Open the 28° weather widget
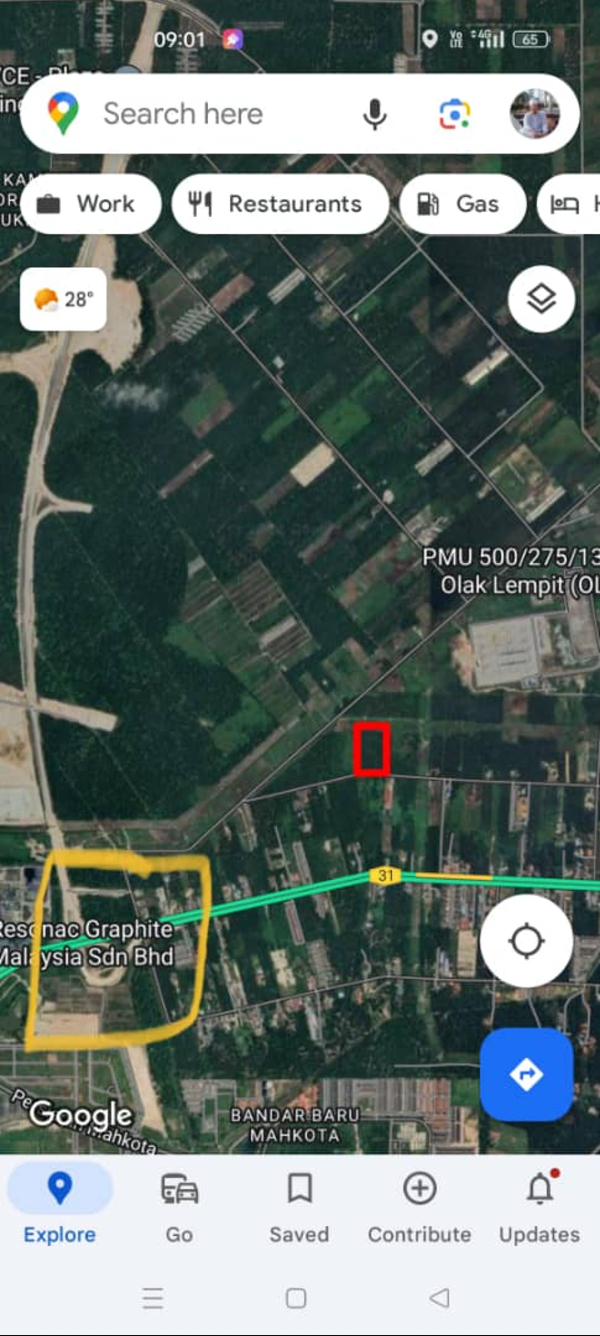Viewport: 600px width, 1336px height. 64,299
